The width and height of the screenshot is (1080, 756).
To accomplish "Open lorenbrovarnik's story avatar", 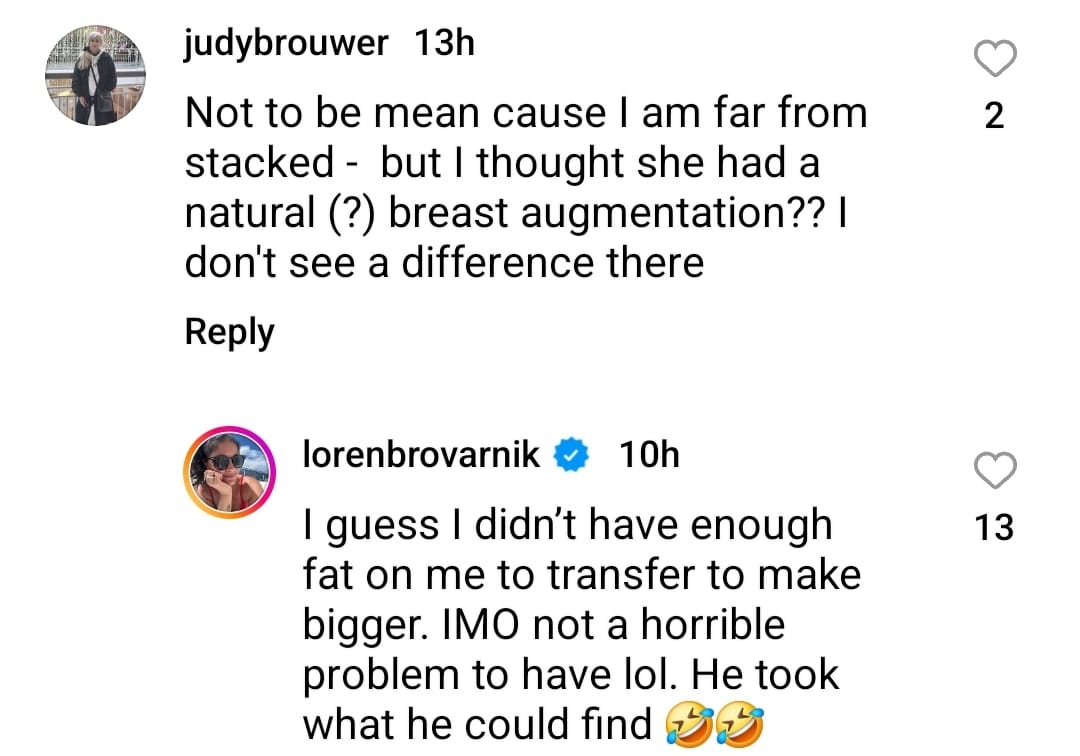I will 229,469.
